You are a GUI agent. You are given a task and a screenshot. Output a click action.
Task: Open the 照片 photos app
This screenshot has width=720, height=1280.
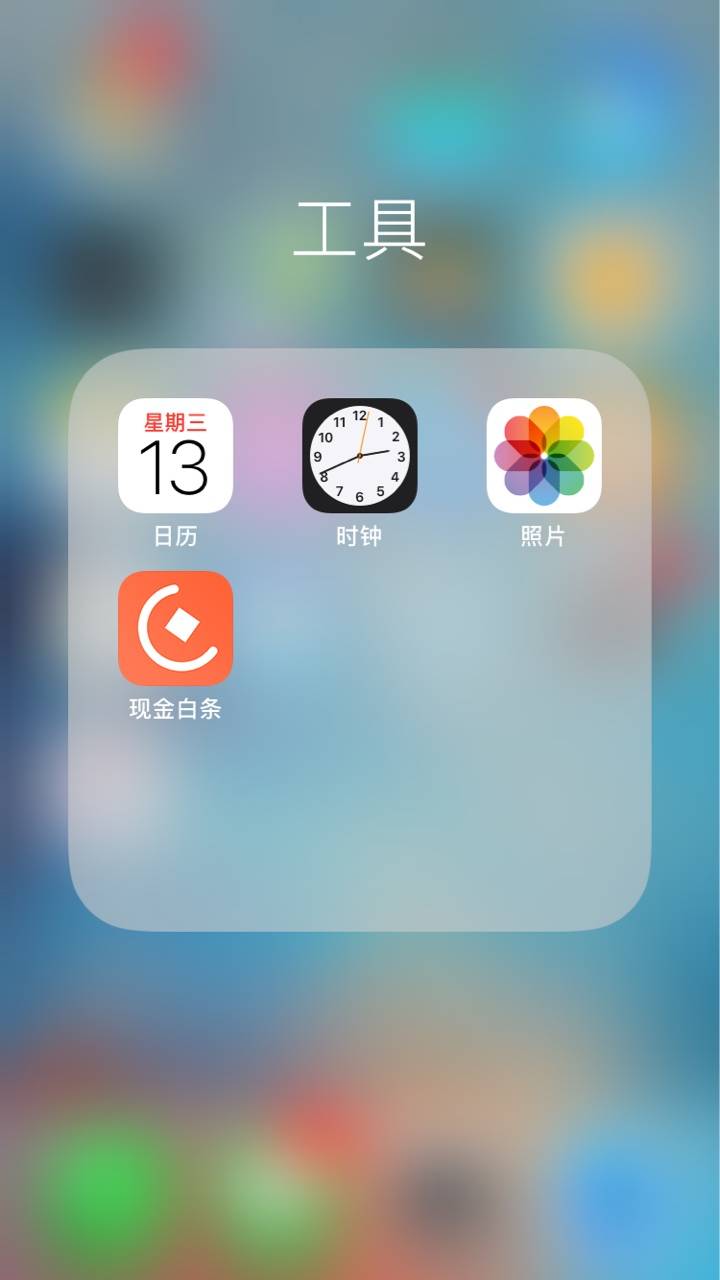click(543, 456)
